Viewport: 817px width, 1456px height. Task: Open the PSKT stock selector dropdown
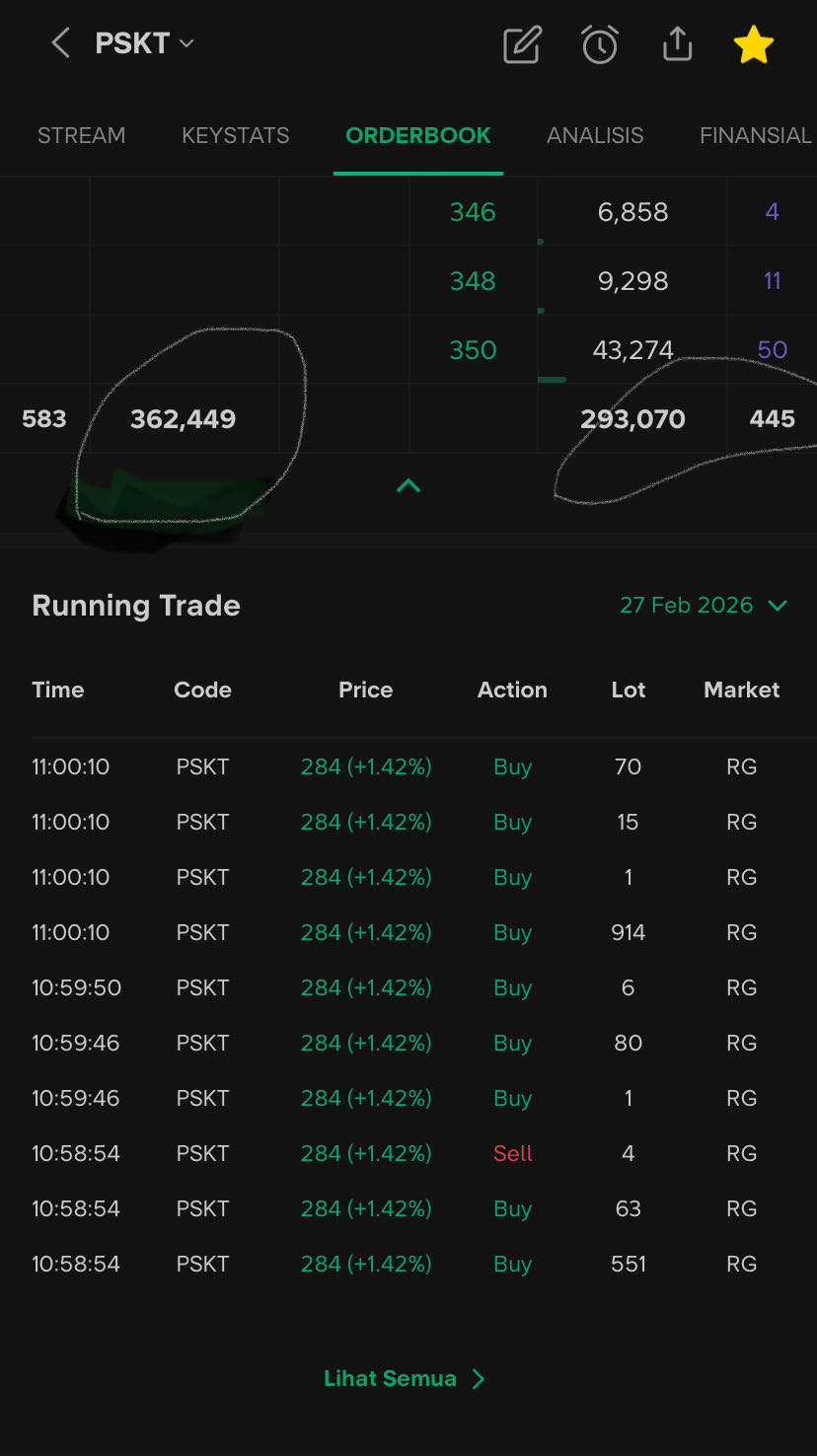tap(144, 43)
